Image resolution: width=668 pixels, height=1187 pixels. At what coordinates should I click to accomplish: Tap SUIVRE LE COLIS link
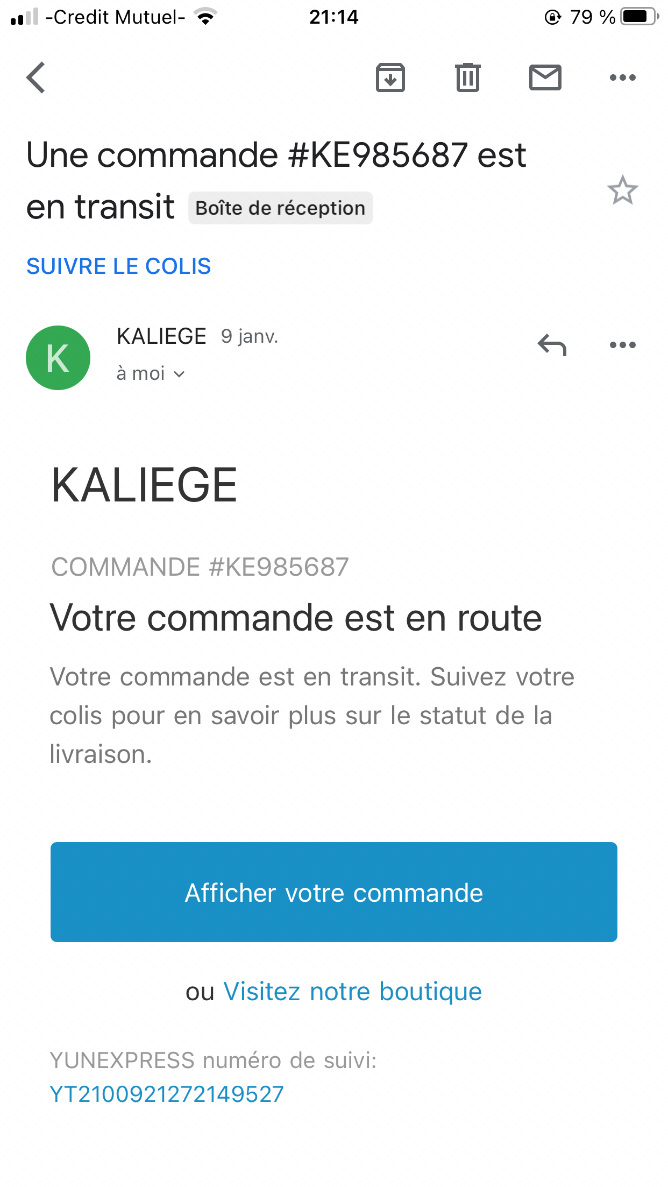click(x=119, y=266)
